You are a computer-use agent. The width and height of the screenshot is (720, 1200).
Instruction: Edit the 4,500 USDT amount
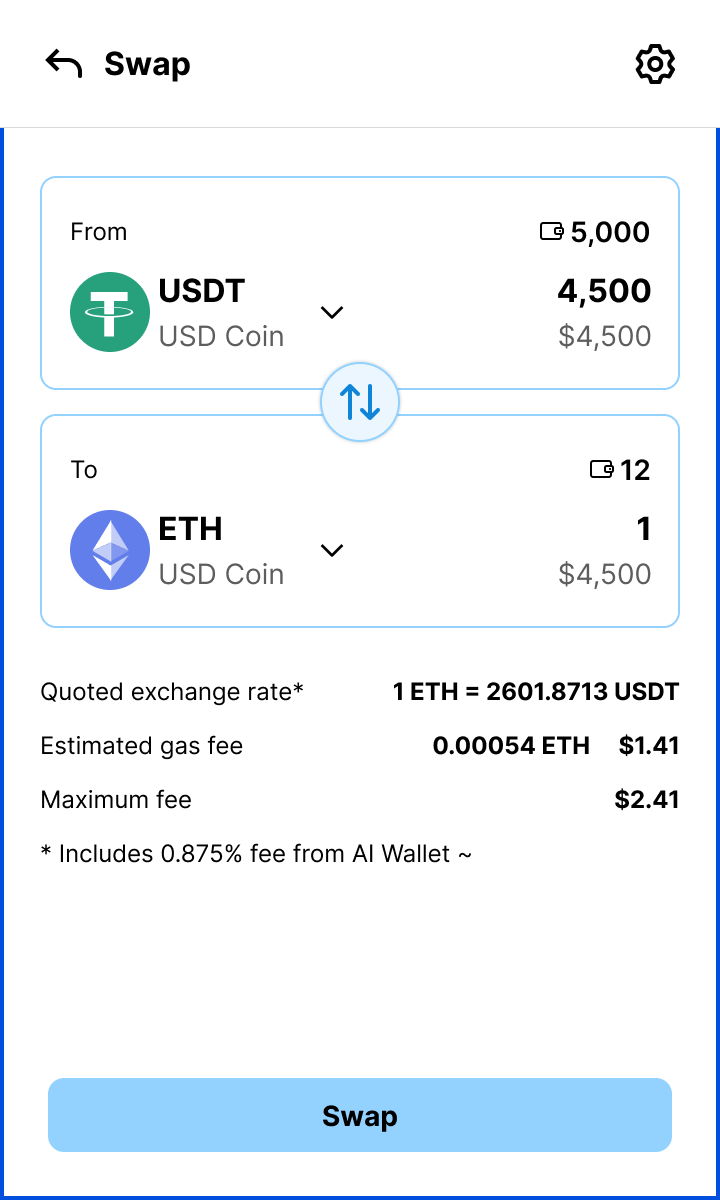click(604, 292)
